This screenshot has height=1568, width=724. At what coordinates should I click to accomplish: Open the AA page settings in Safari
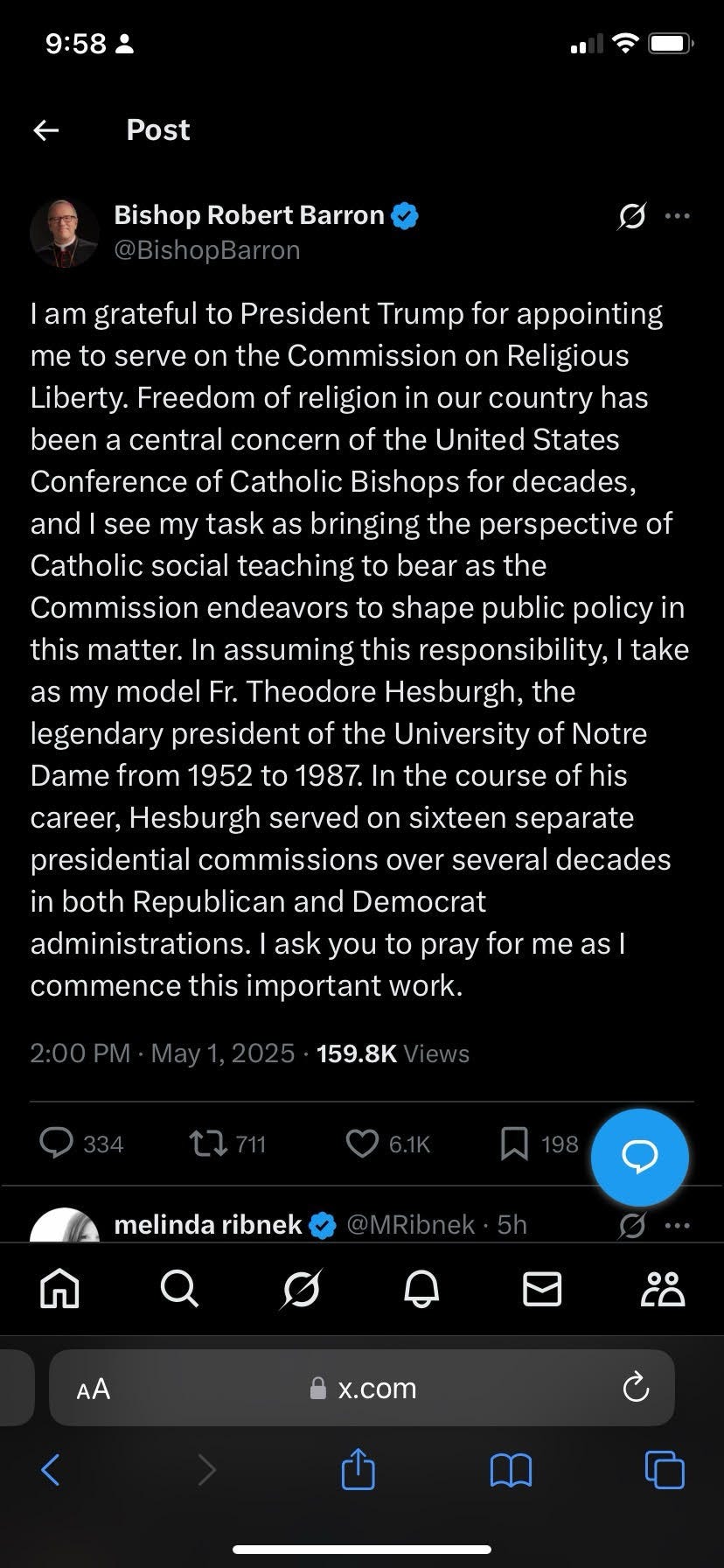pos(94,1389)
